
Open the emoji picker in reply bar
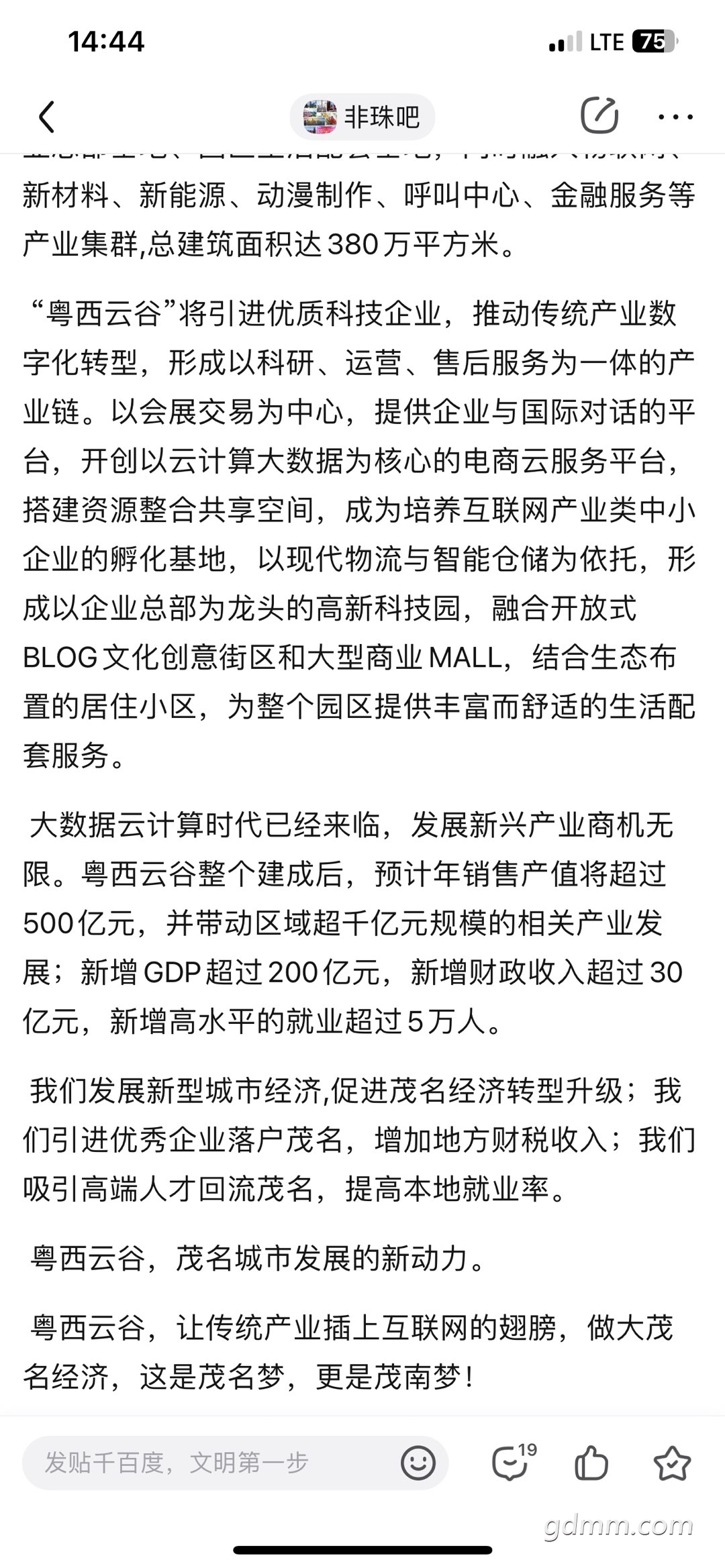coord(418,1463)
